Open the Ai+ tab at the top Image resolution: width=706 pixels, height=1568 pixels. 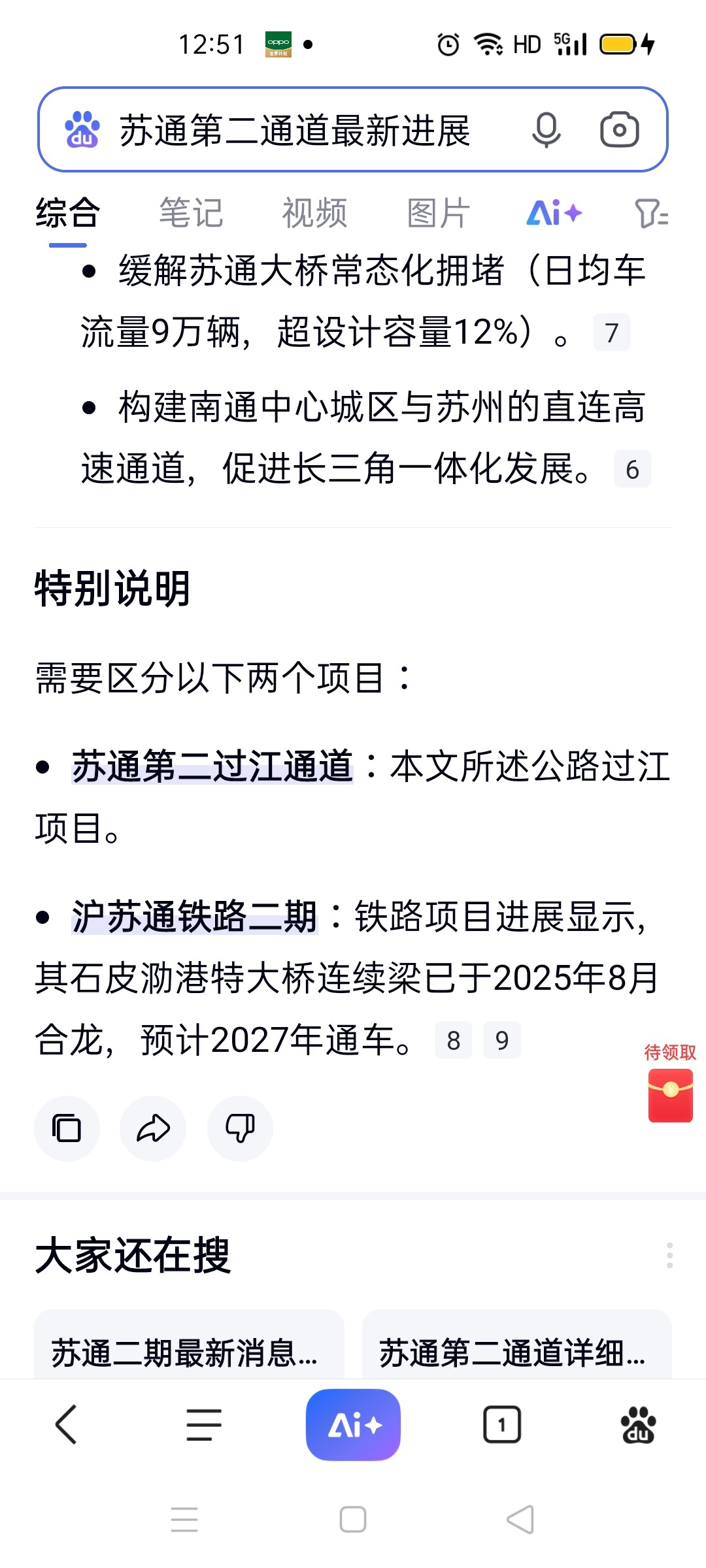pos(554,214)
